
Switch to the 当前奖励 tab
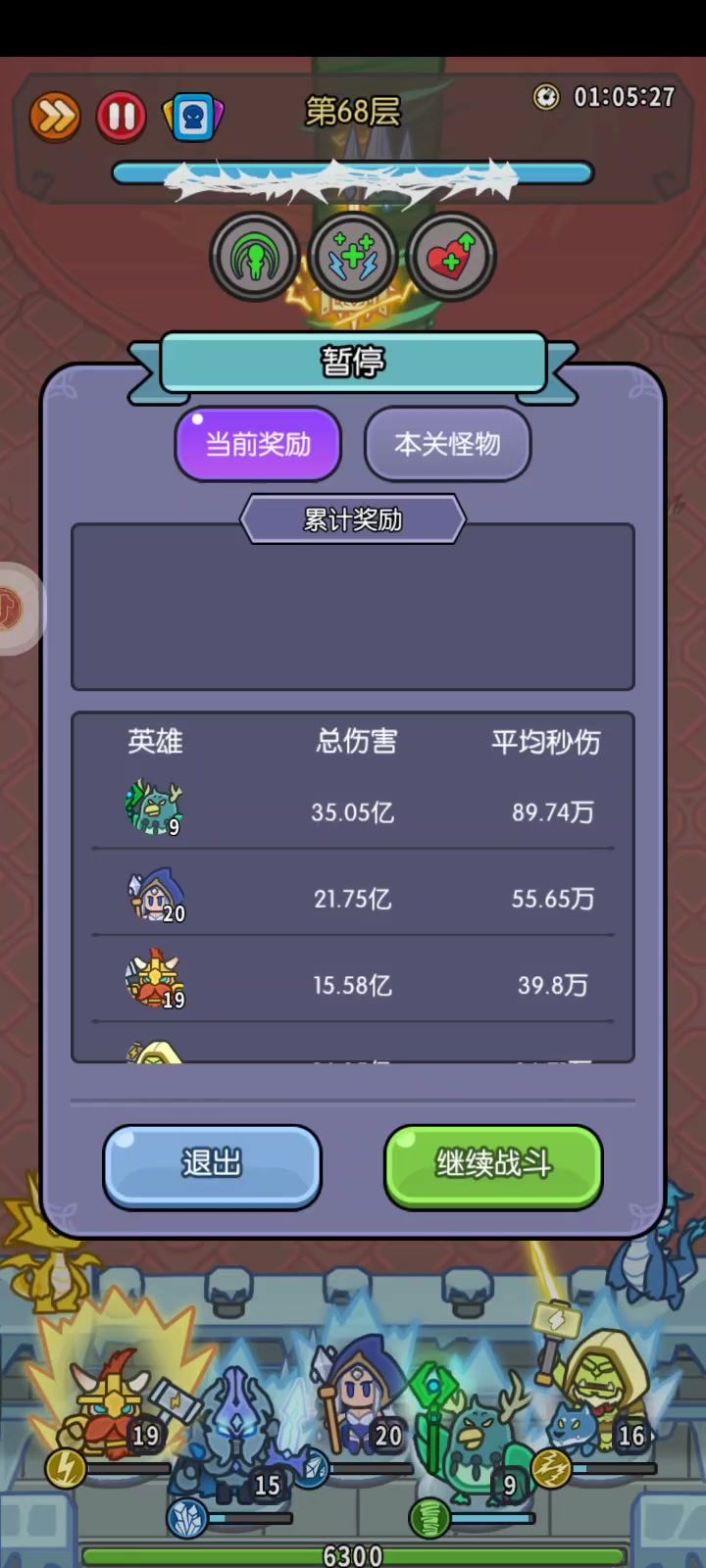pyautogui.click(x=258, y=444)
